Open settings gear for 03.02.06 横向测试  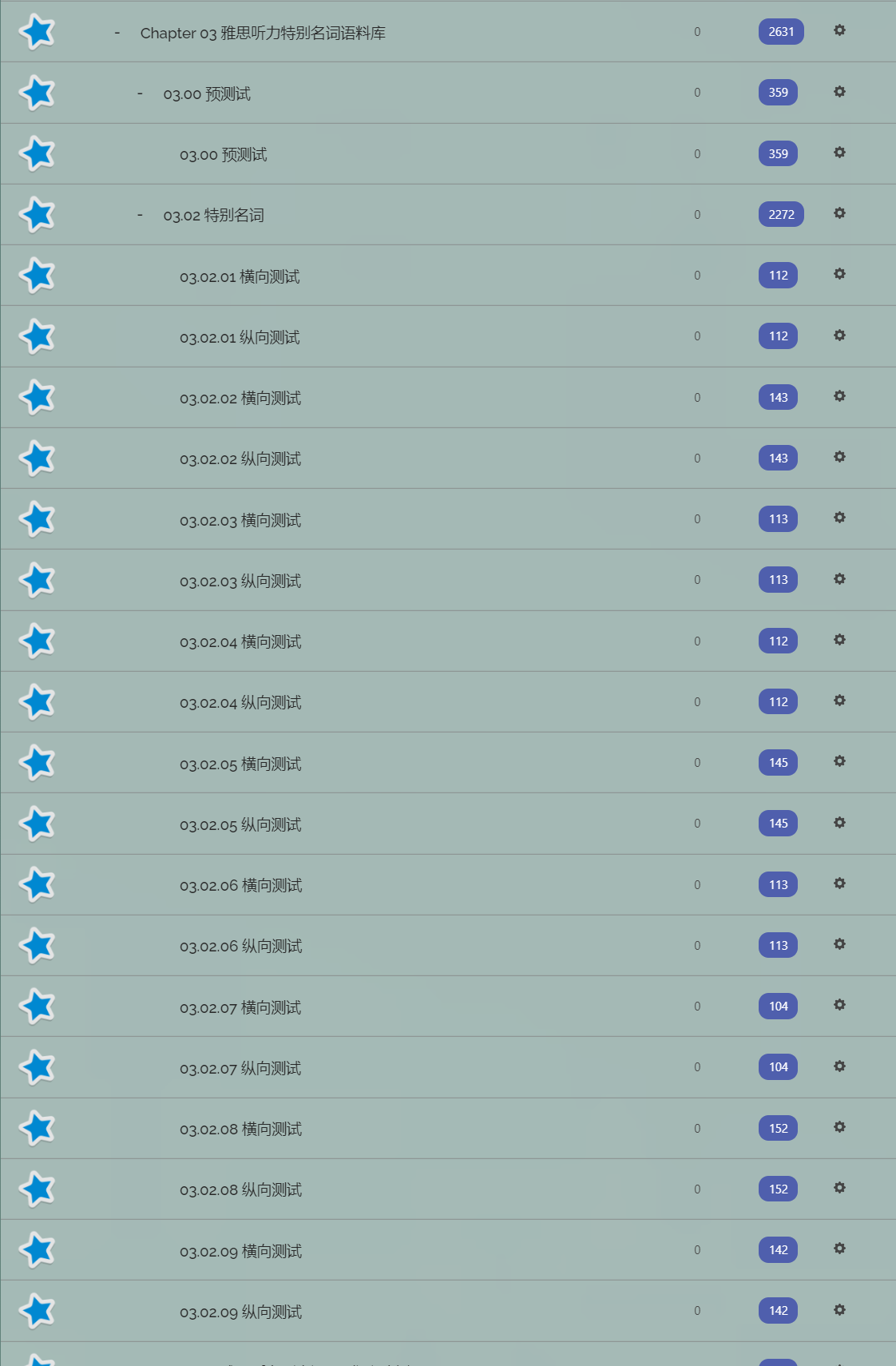click(x=839, y=884)
